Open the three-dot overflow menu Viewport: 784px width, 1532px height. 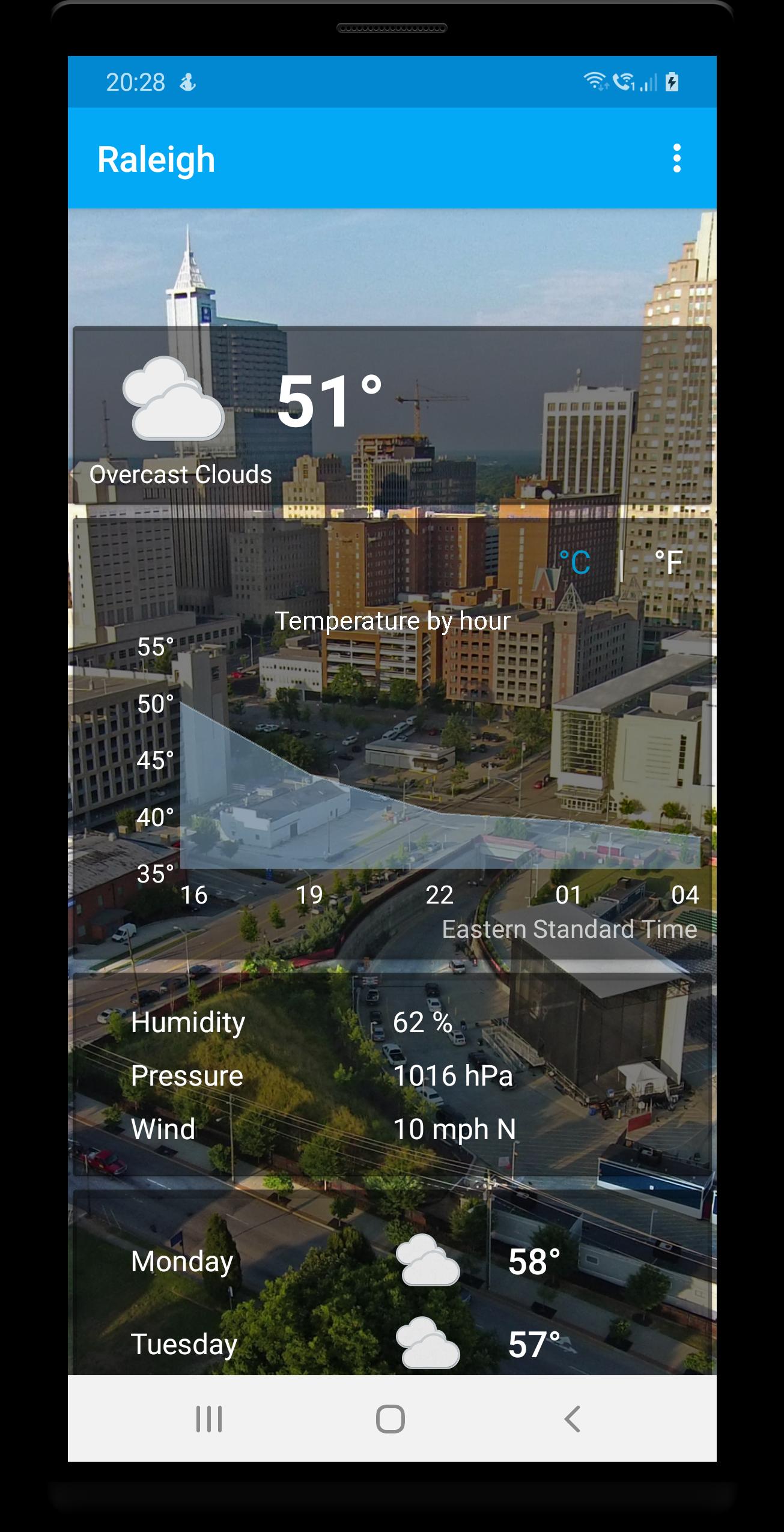point(678,159)
